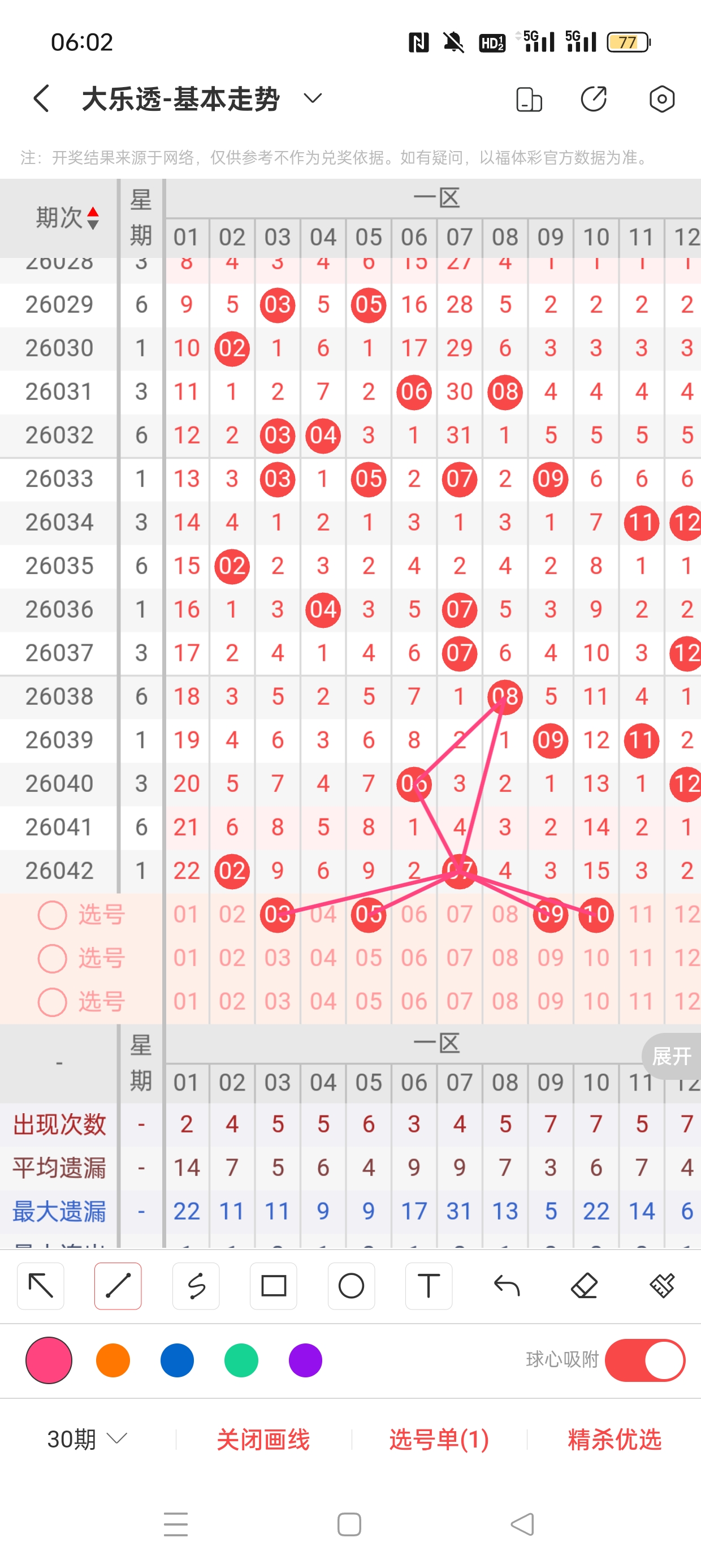Undo the last drawn line
Screen dimensions: 701x1568
(x=507, y=1286)
